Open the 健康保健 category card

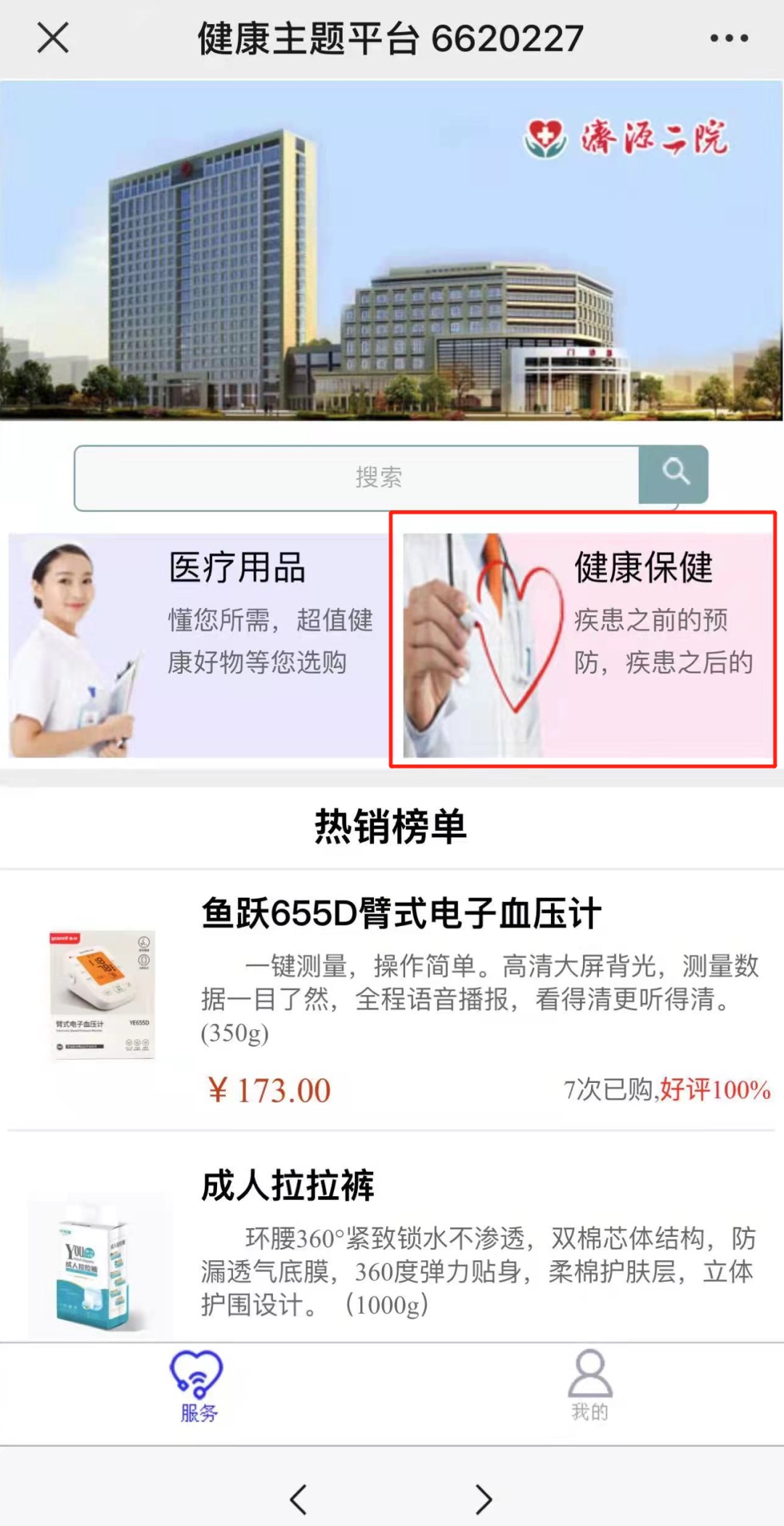pyautogui.click(x=587, y=645)
